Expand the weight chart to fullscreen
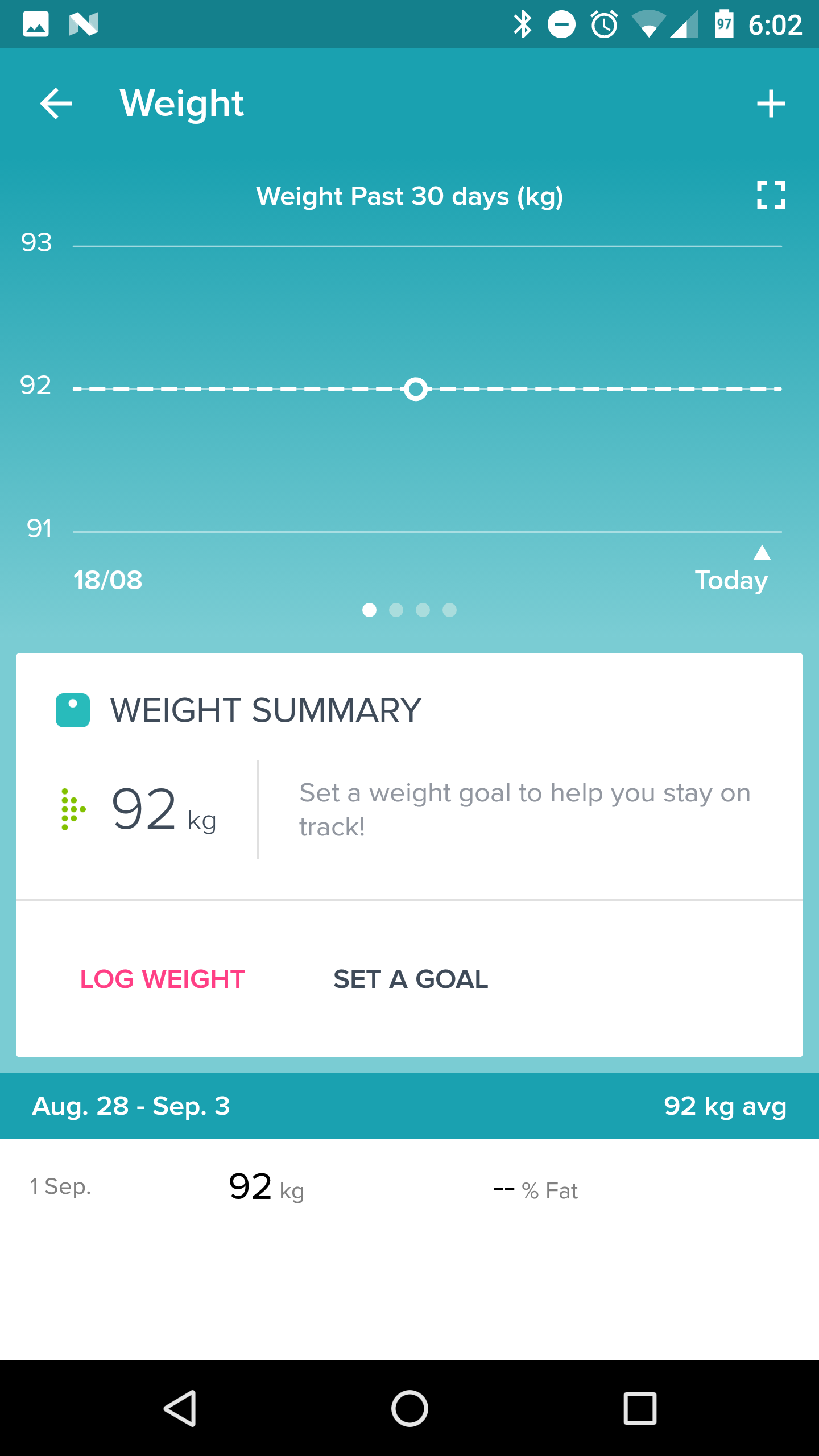Screen dimensions: 819x1456 [x=771, y=195]
